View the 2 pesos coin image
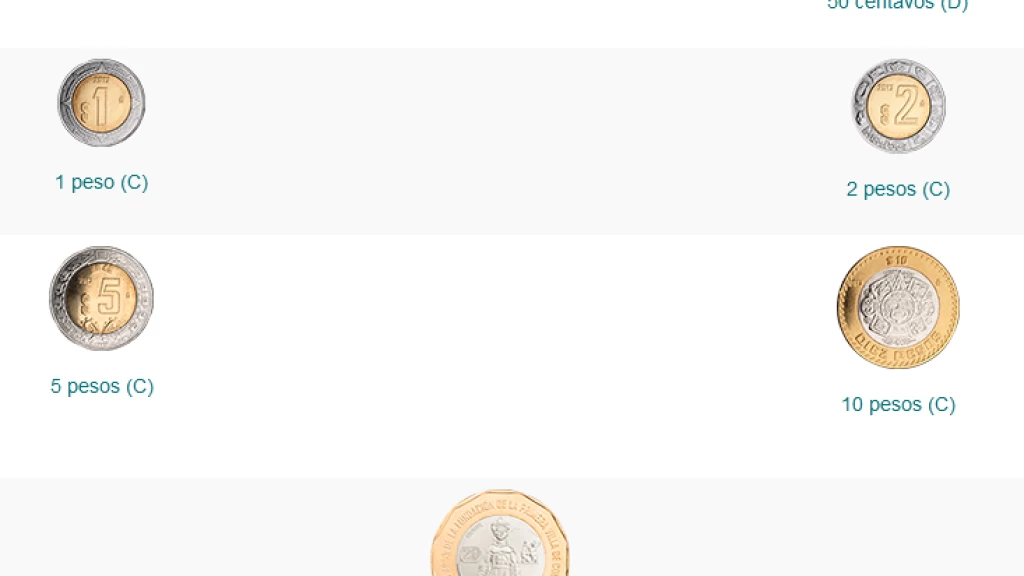 coord(898,106)
